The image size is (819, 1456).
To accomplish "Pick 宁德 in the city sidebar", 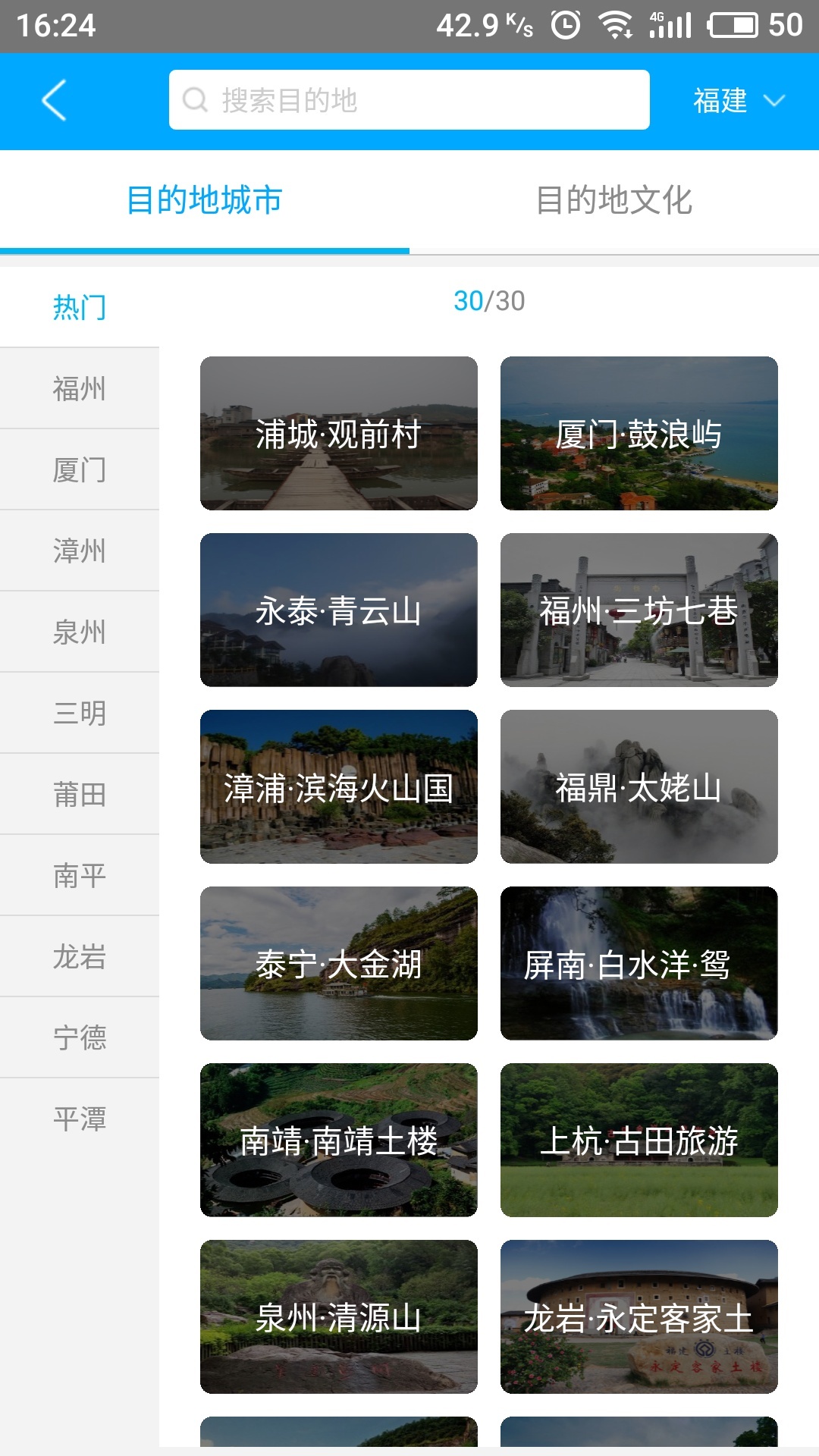I will click(80, 1037).
